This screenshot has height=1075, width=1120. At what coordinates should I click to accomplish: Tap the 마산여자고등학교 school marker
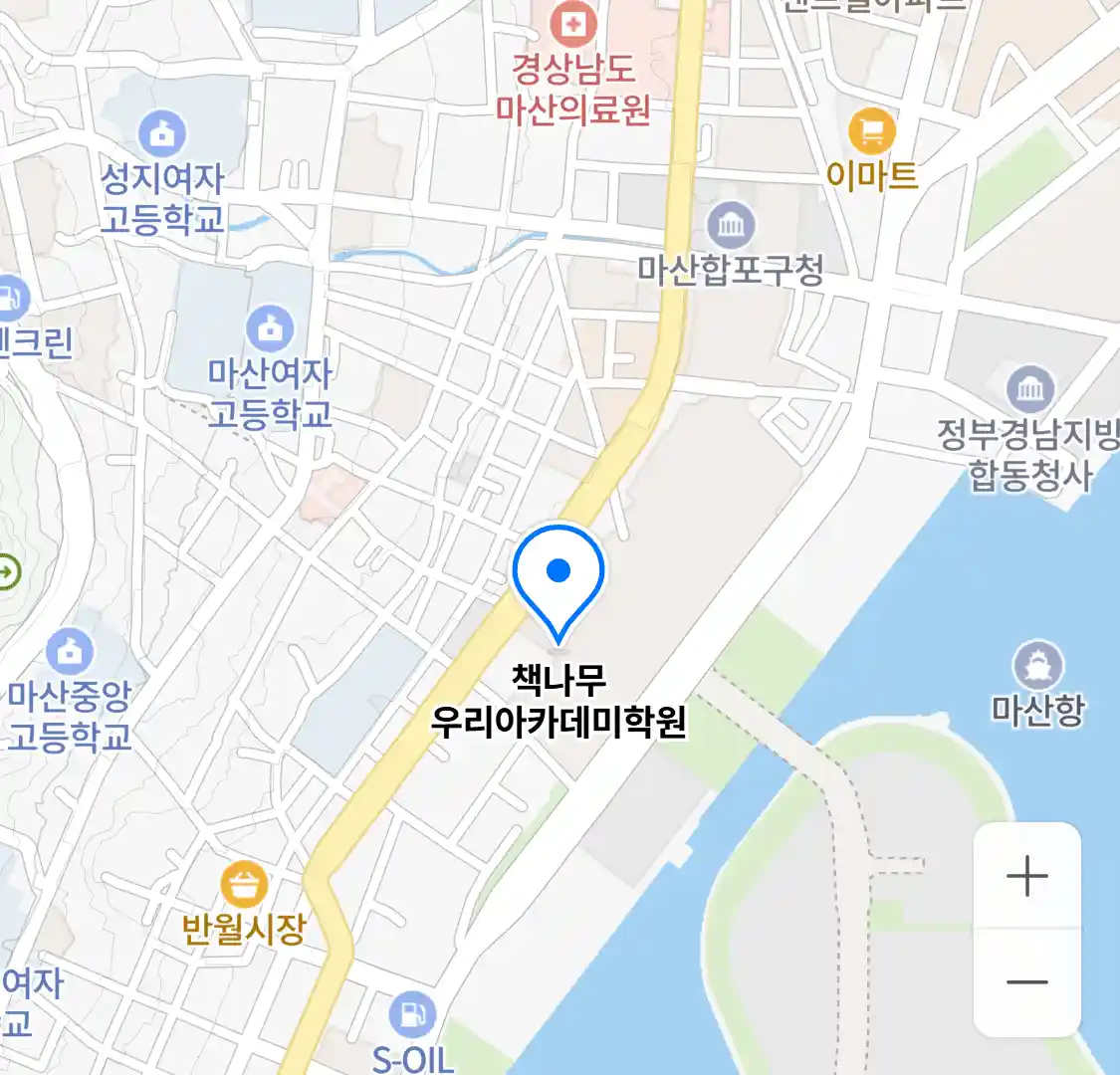coord(270,327)
